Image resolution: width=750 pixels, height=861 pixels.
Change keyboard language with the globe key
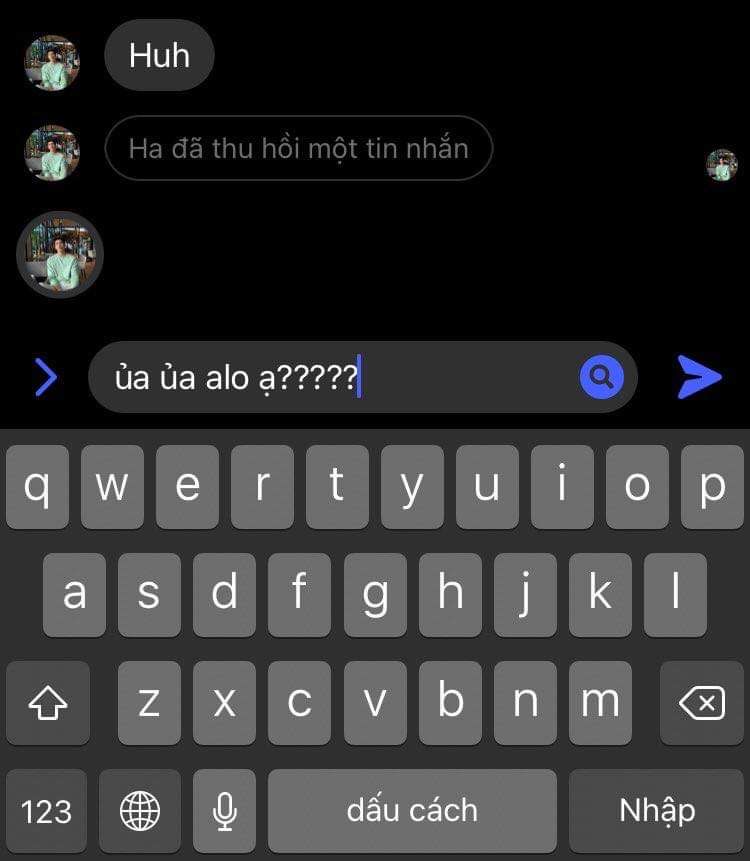(x=140, y=810)
